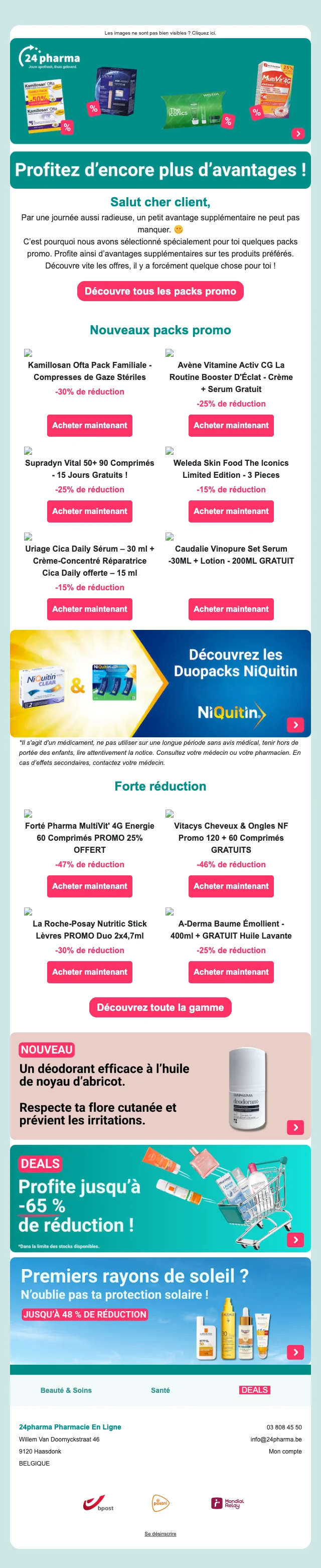Tap 'Découvre tous les packs promo' button
Viewport: 321px width, 1568px height.
pos(160,291)
